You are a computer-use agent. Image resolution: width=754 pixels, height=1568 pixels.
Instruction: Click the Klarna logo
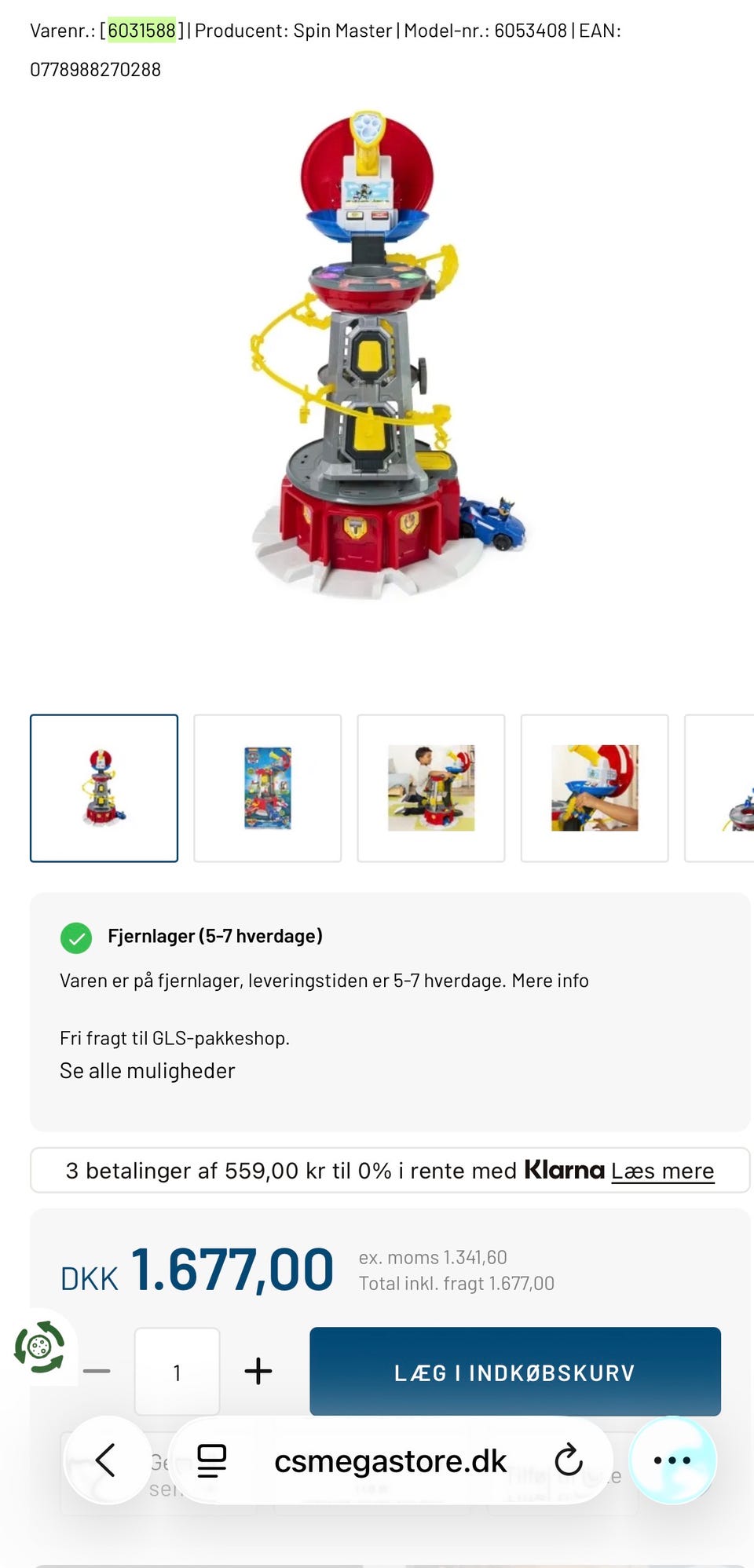562,1169
